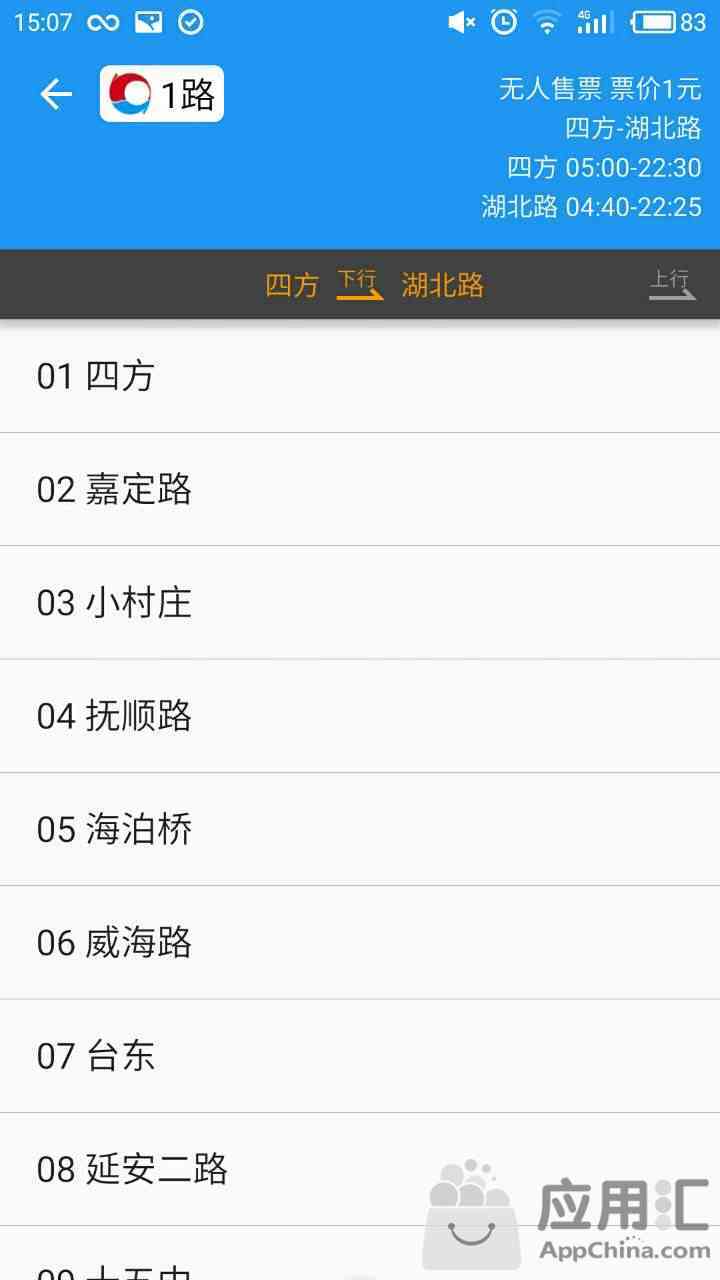Open stop 02 嘉定路

(360, 490)
